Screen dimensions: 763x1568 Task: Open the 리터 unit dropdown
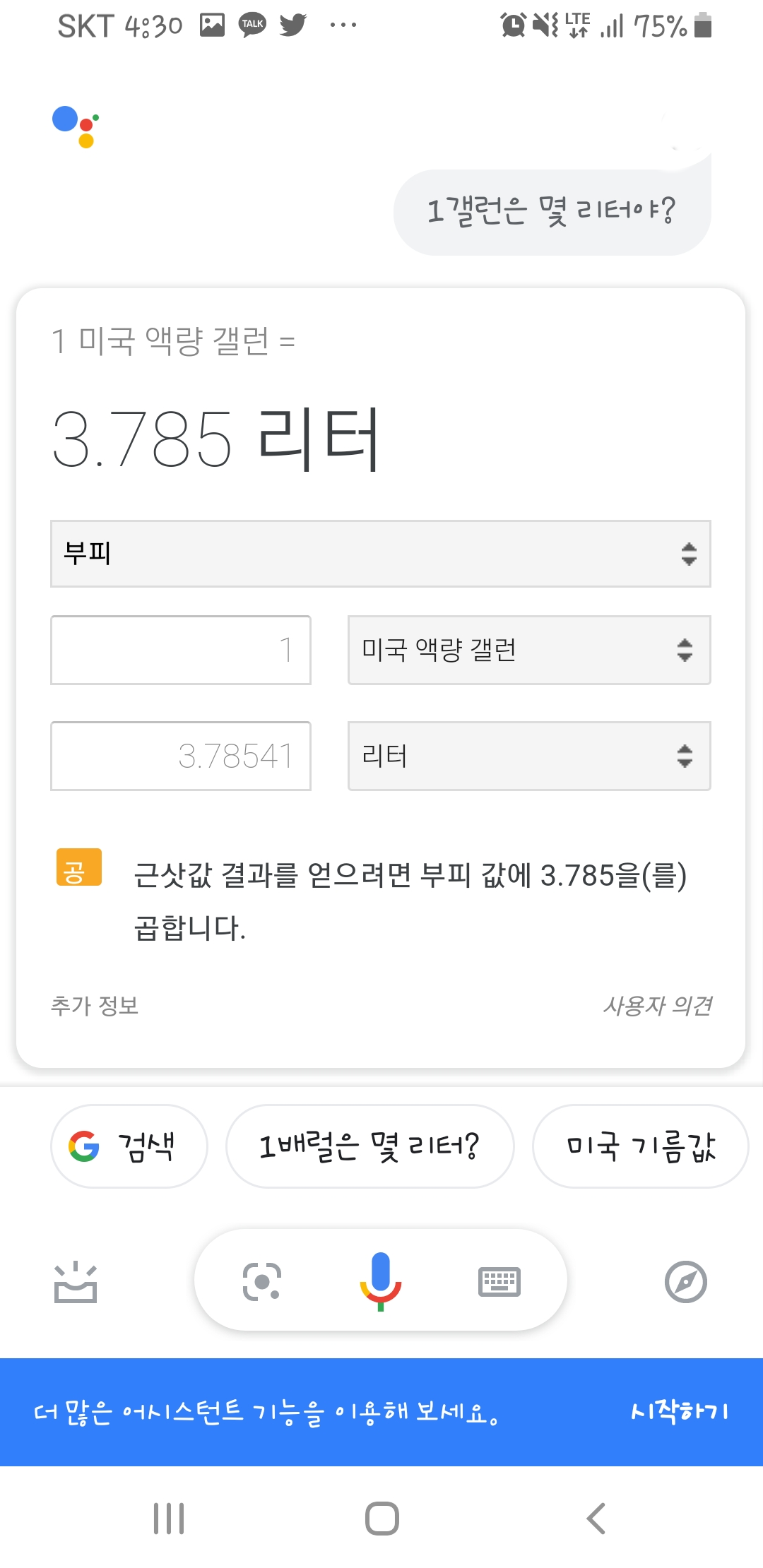click(529, 756)
